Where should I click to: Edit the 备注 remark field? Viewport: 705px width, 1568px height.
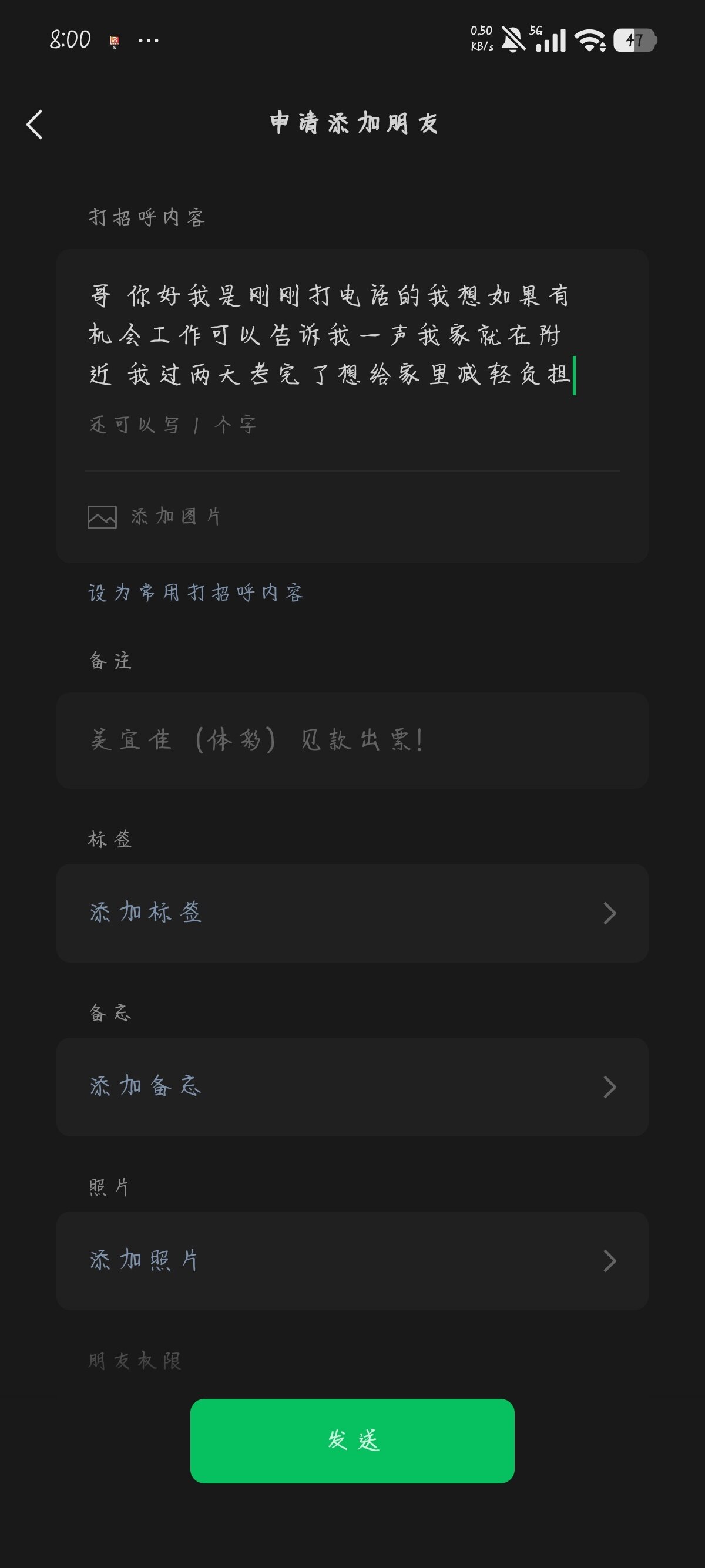click(351, 740)
